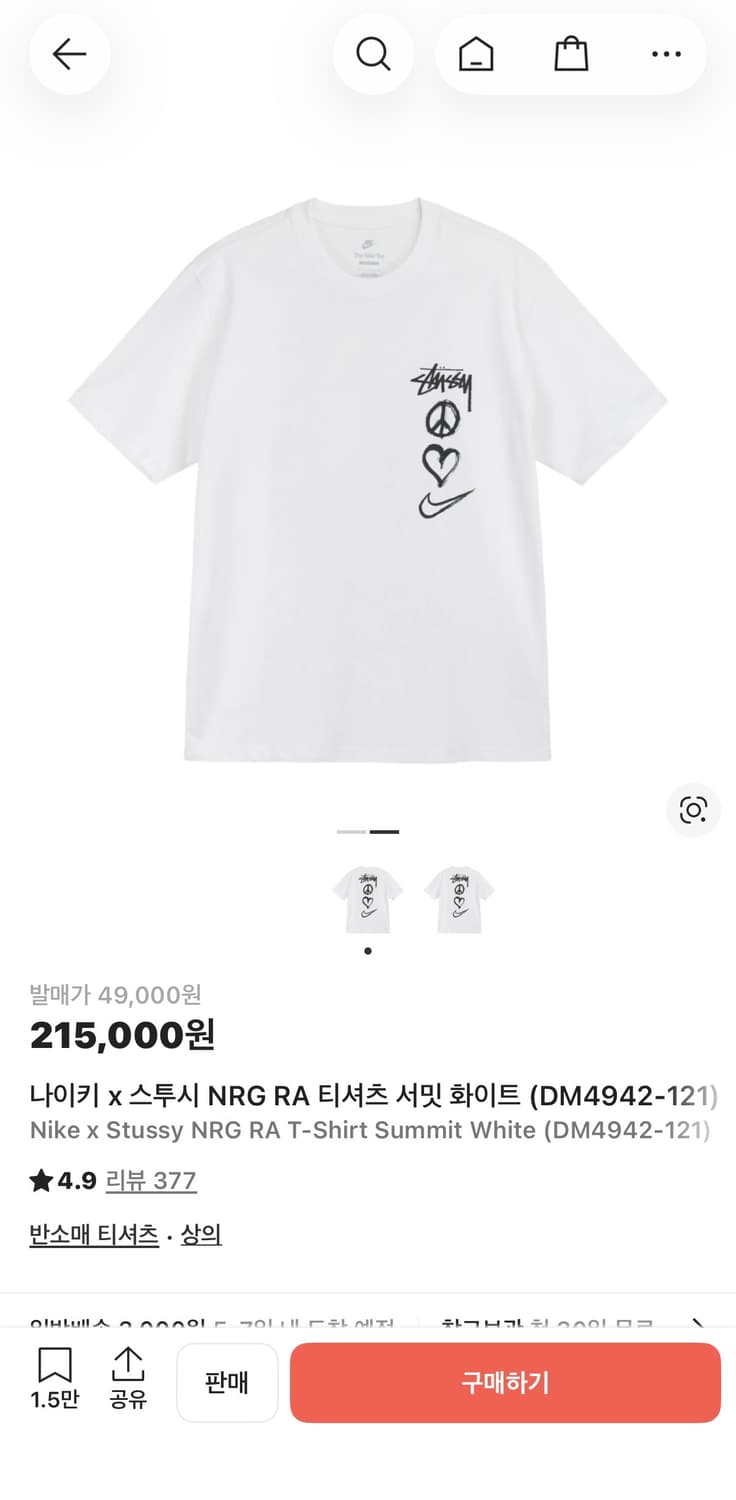Click the dot indicator below the thumbnails
Viewport: 736px width, 1500px height.
tap(368, 951)
